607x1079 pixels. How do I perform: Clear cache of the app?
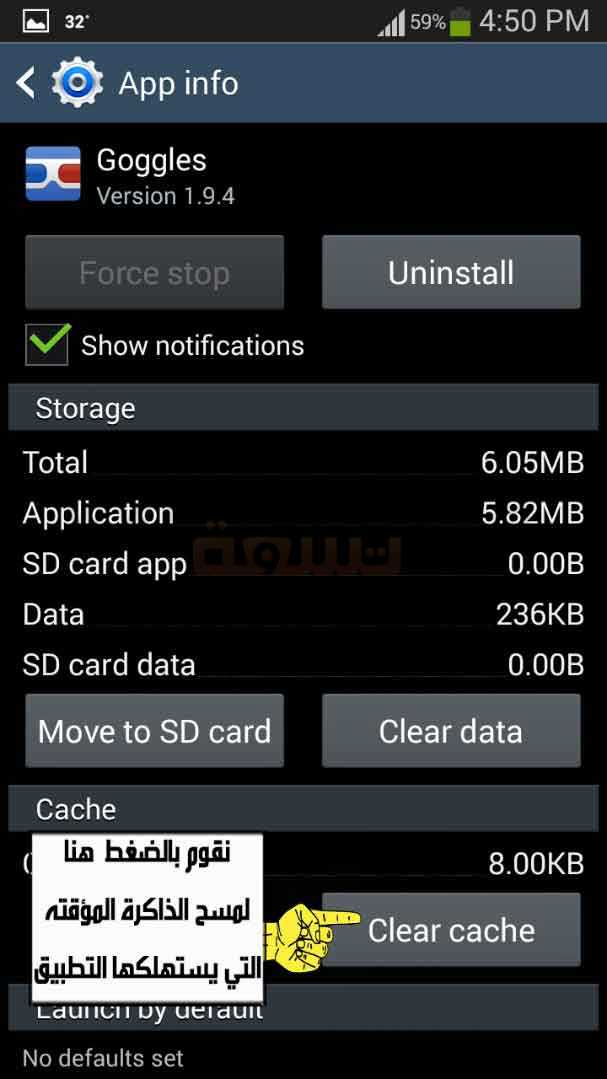click(451, 930)
